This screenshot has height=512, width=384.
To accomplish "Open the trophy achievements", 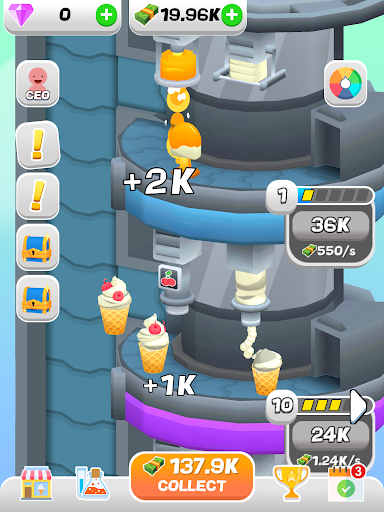I will pyautogui.click(x=291, y=482).
